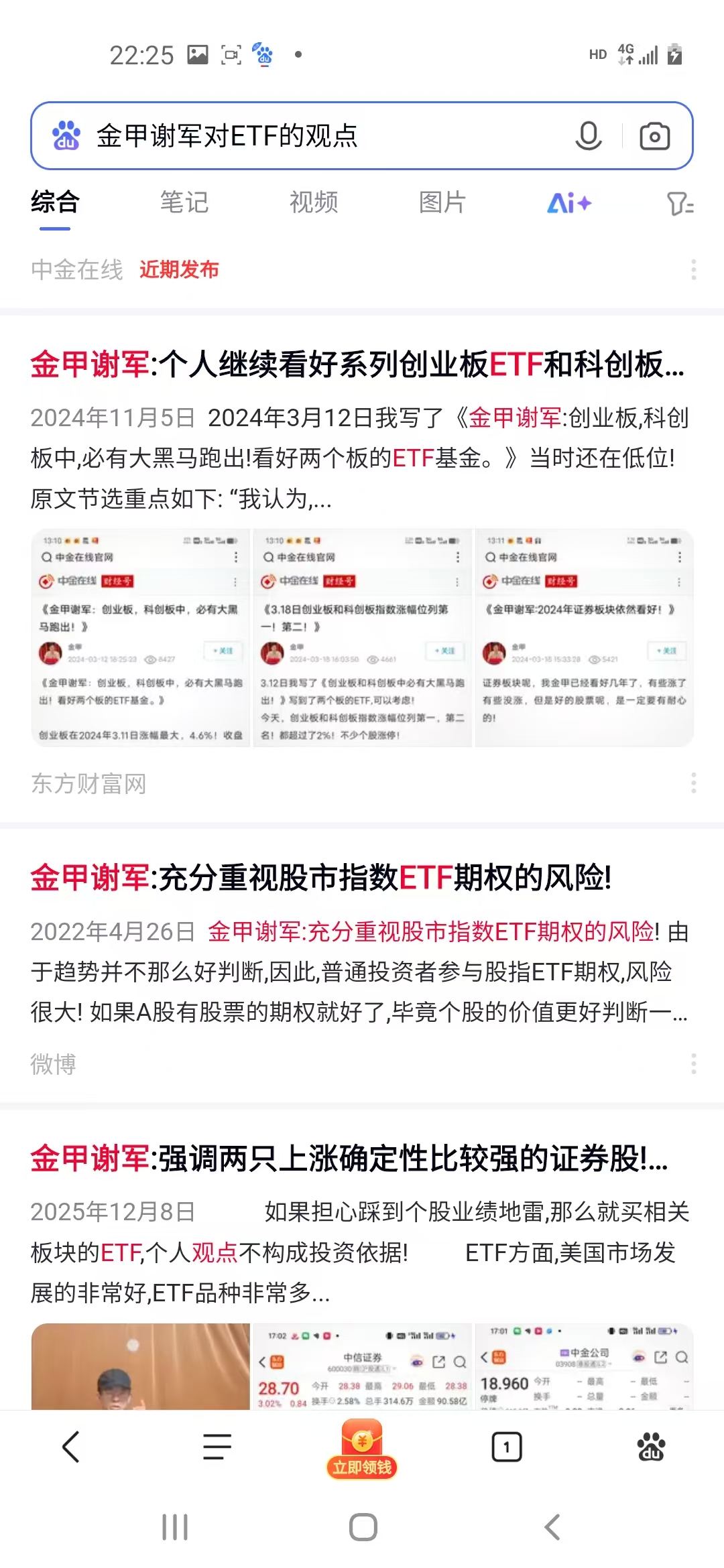Open the Ai+ tab
724x1568 pixels.
pos(569,202)
